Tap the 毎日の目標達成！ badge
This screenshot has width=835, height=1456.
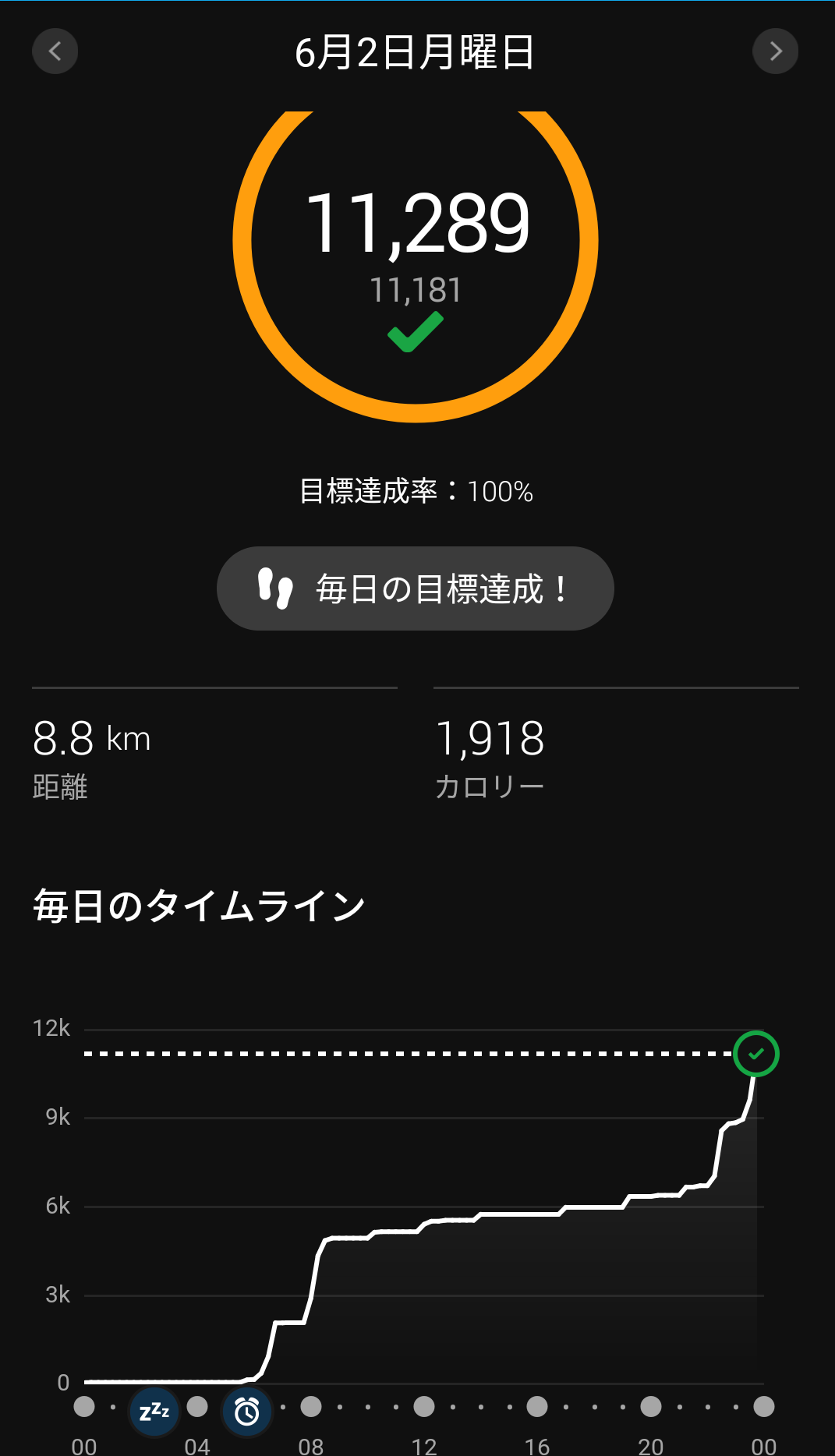(x=416, y=588)
